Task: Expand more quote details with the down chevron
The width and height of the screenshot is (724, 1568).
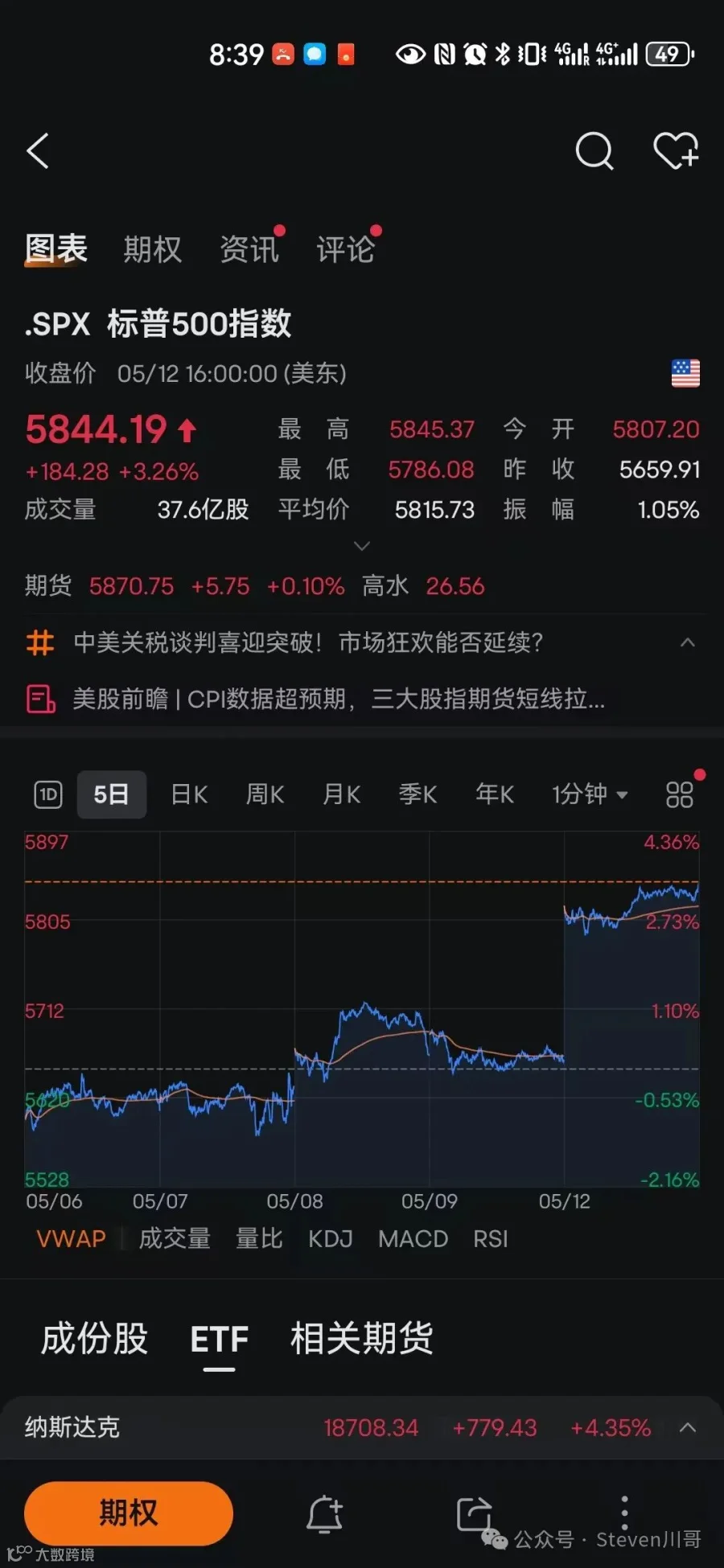Action: (x=362, y=546)
